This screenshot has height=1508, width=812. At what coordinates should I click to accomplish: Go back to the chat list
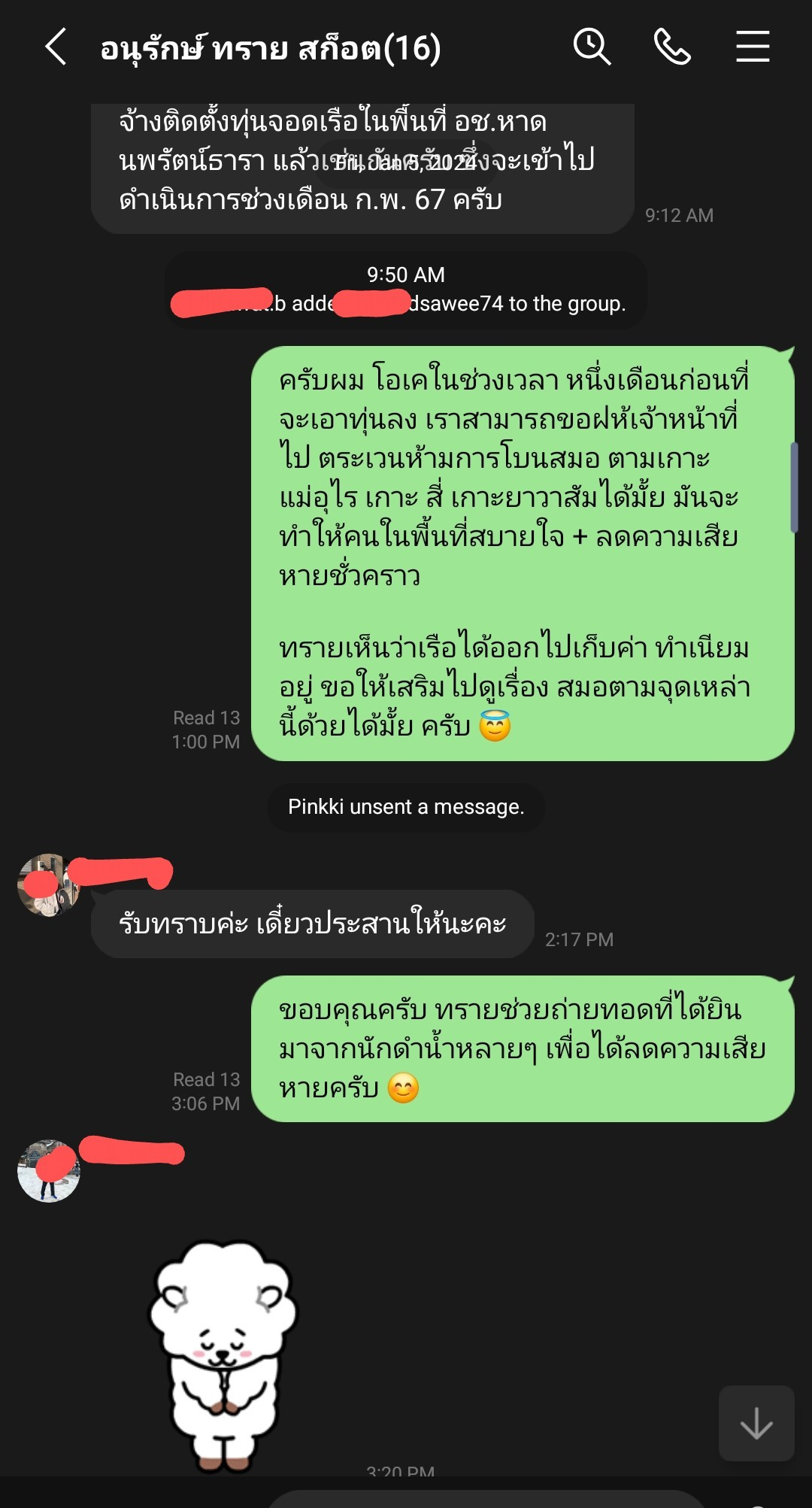pyautogui.click(x=56, y=47)
